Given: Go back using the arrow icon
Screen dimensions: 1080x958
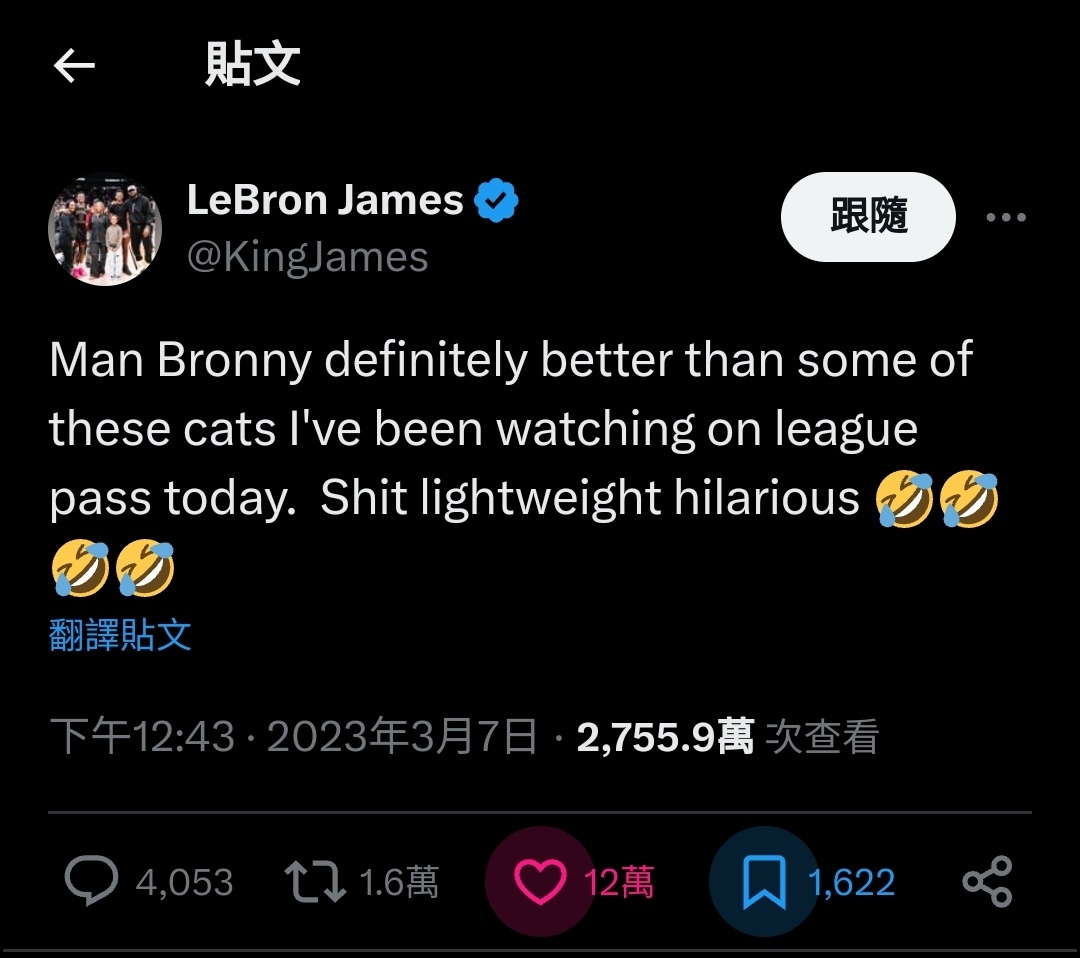Looking at the screenshot, I should point(75,67).
